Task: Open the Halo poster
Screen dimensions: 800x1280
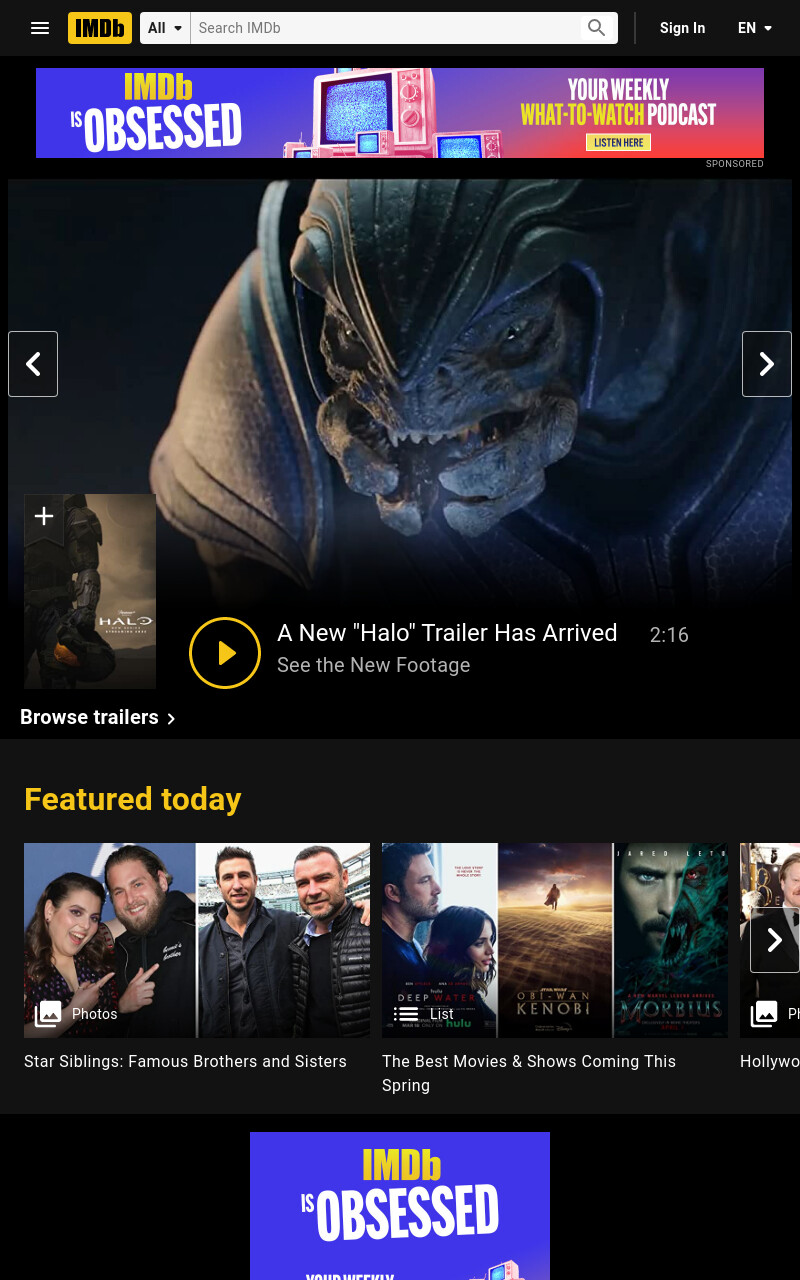Action: pos(90,610)
